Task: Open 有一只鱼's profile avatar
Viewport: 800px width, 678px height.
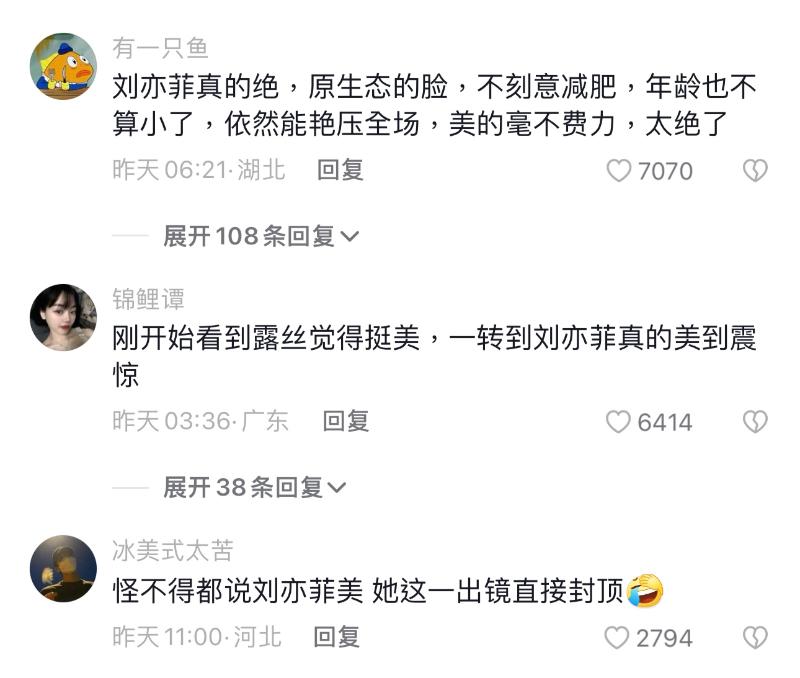Action: click(x=64, y=67)
